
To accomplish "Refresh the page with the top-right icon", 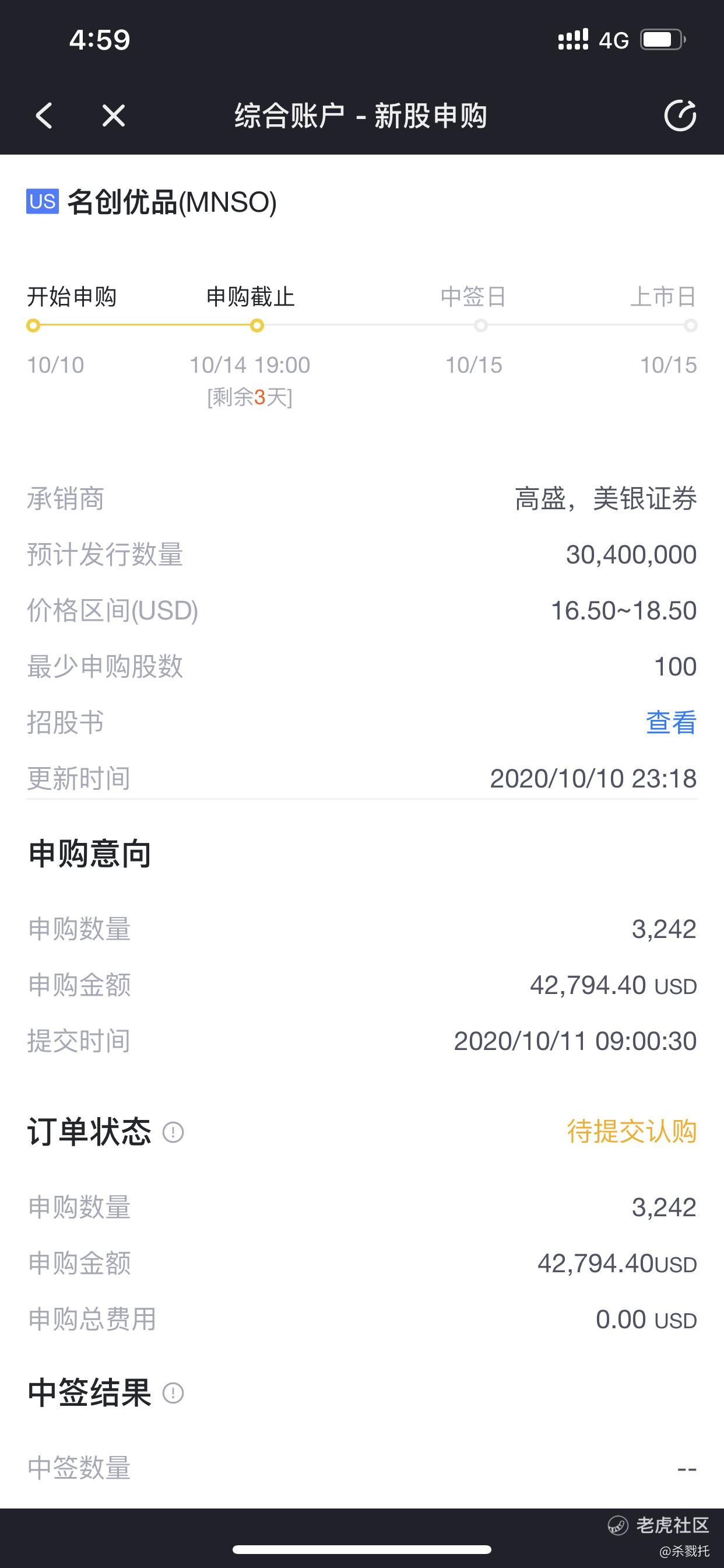I will click(680, 115).
